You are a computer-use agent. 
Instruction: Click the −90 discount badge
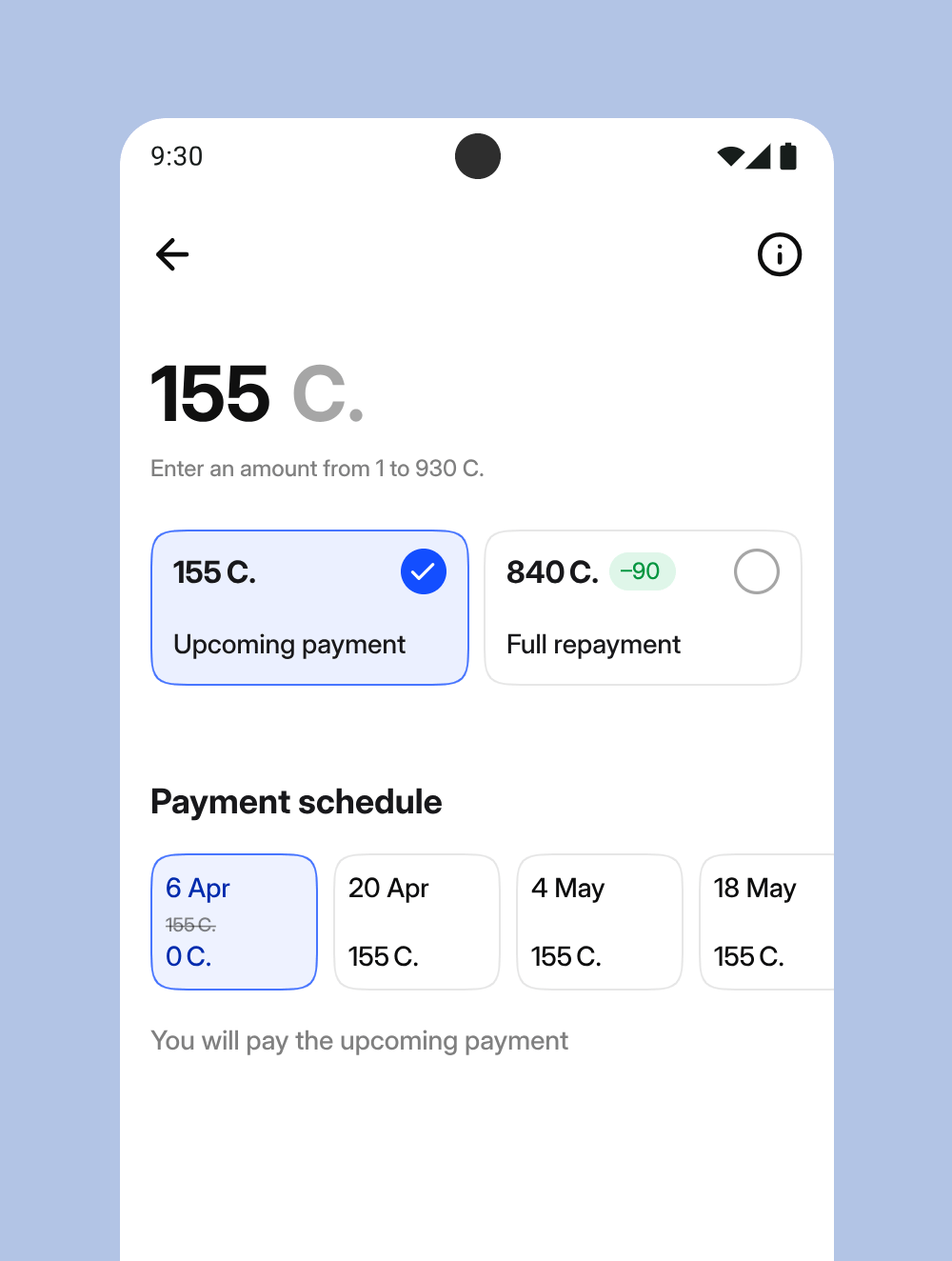643,571
